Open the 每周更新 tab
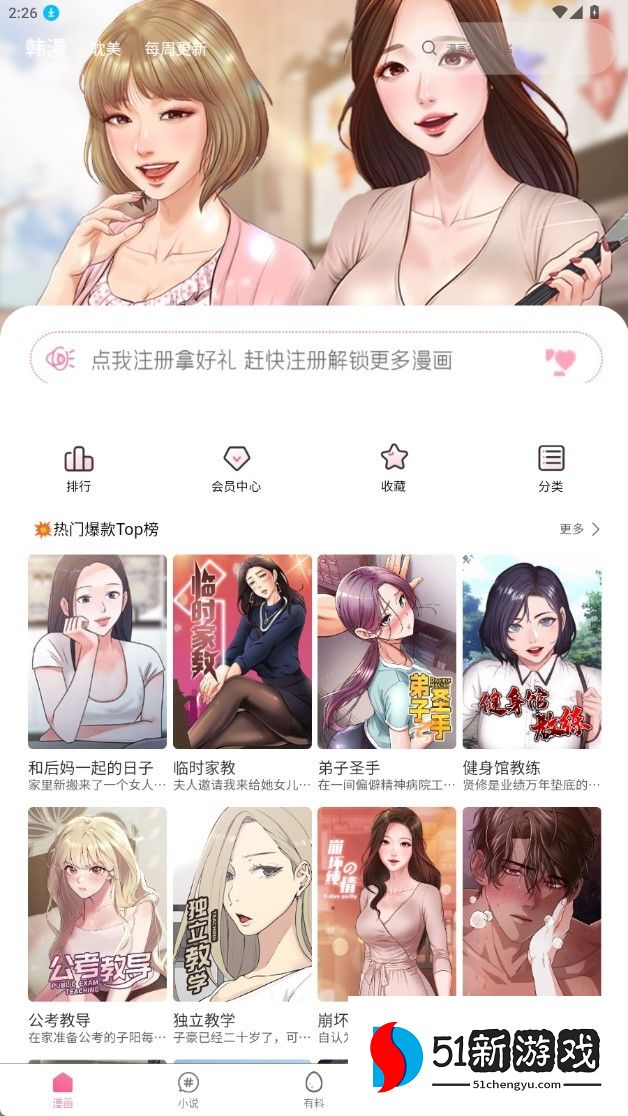The width and height of the screenshot is (628, 1116). coord(175,48)
